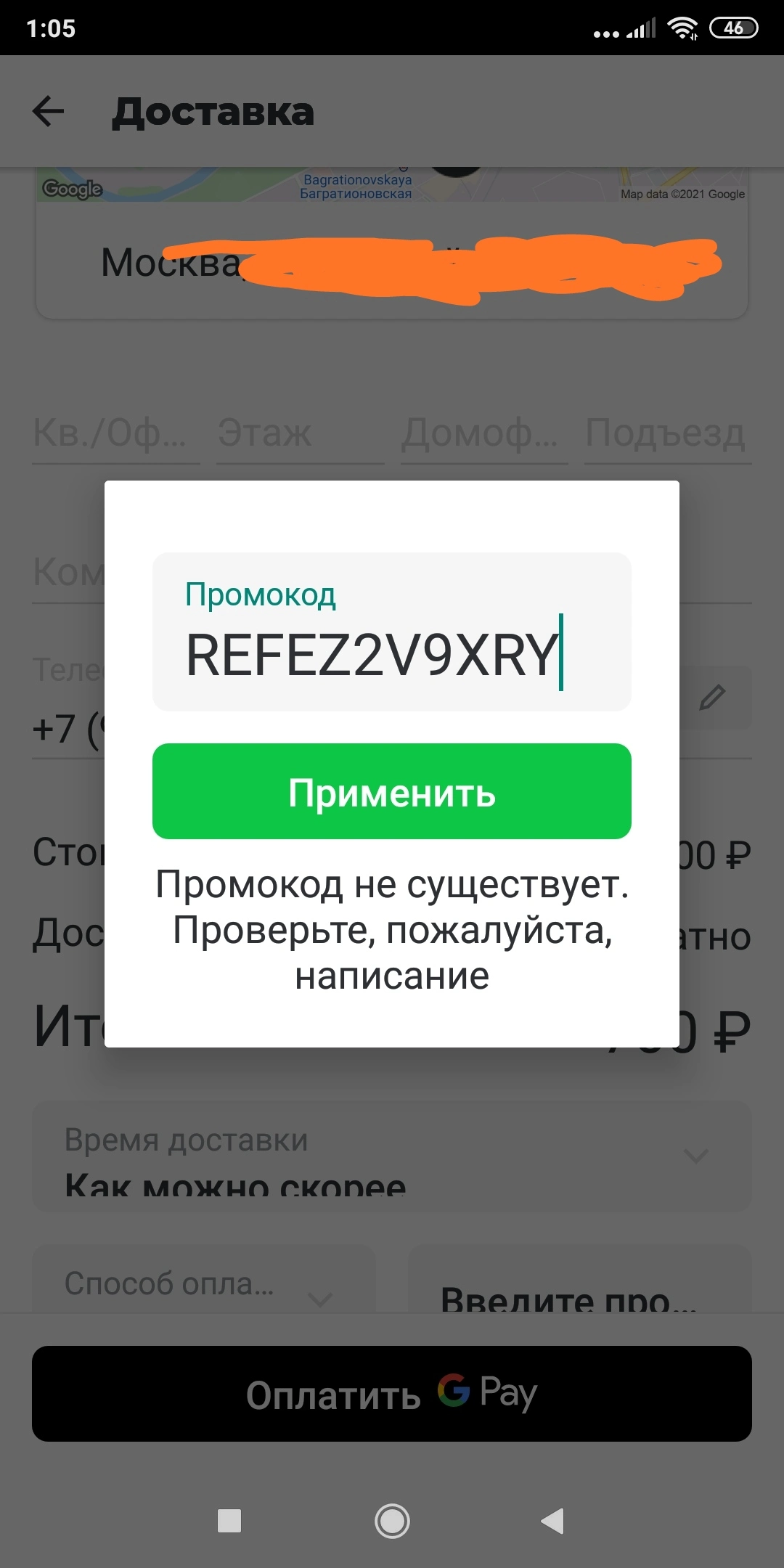
Task: Open system recent apps square
Action: point(229,1520)
